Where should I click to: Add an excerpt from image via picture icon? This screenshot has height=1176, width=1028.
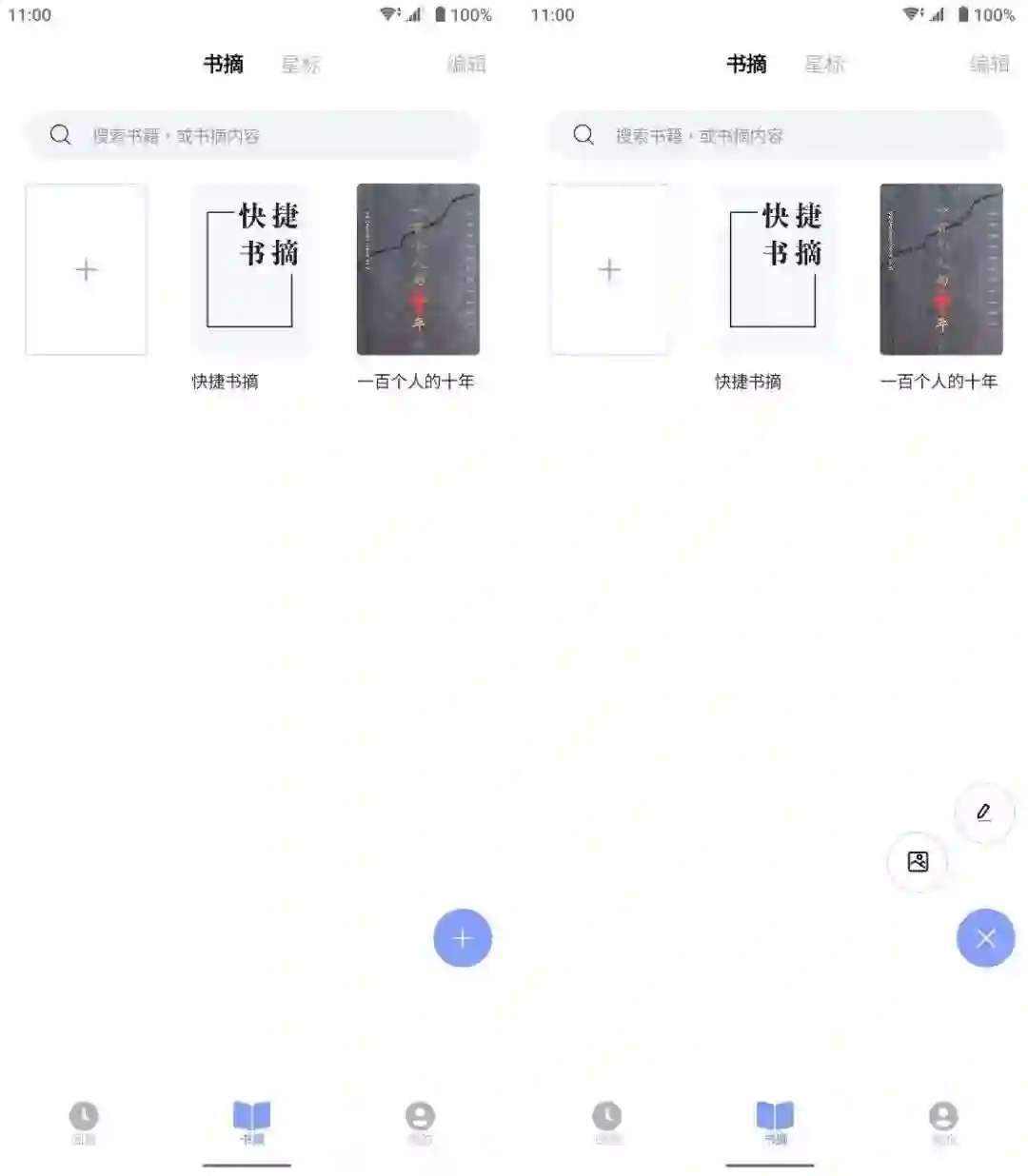[x=918, y=862]
